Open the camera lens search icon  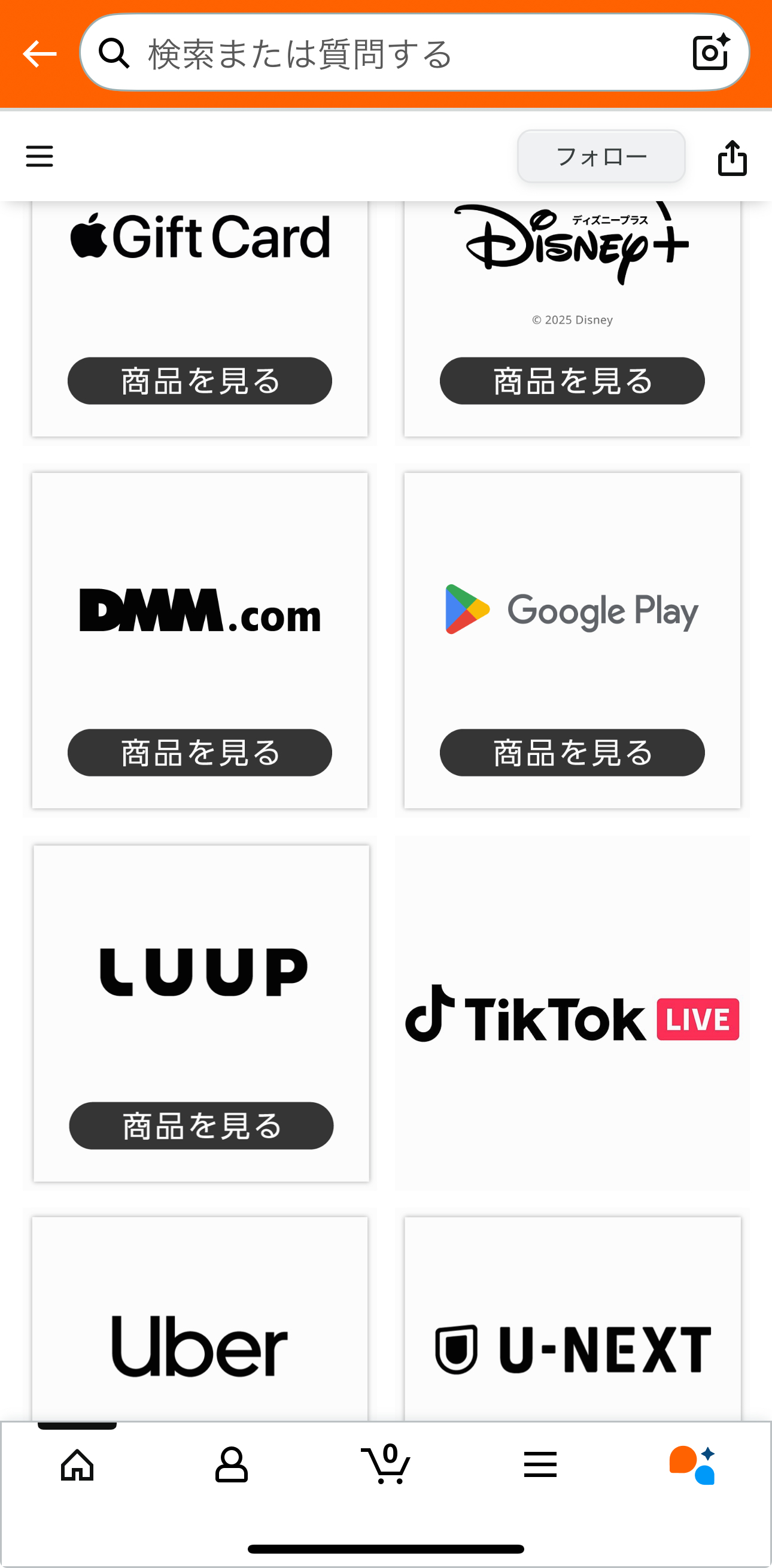tap(710, 52)
